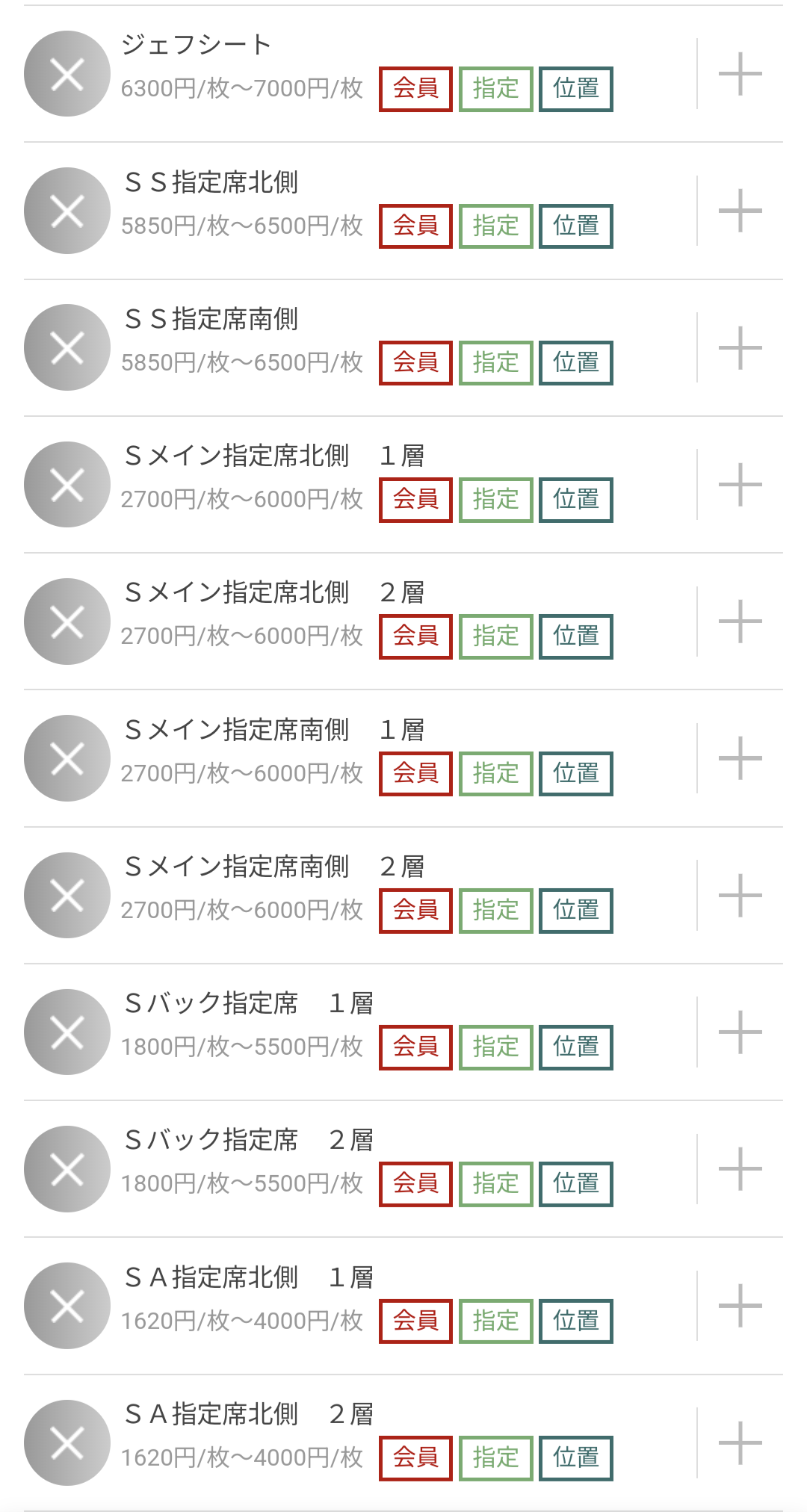The image size is (807, 1512).
Task: Select plus for Ｓメイン指定席南側 １層
Action: point(740,758)
